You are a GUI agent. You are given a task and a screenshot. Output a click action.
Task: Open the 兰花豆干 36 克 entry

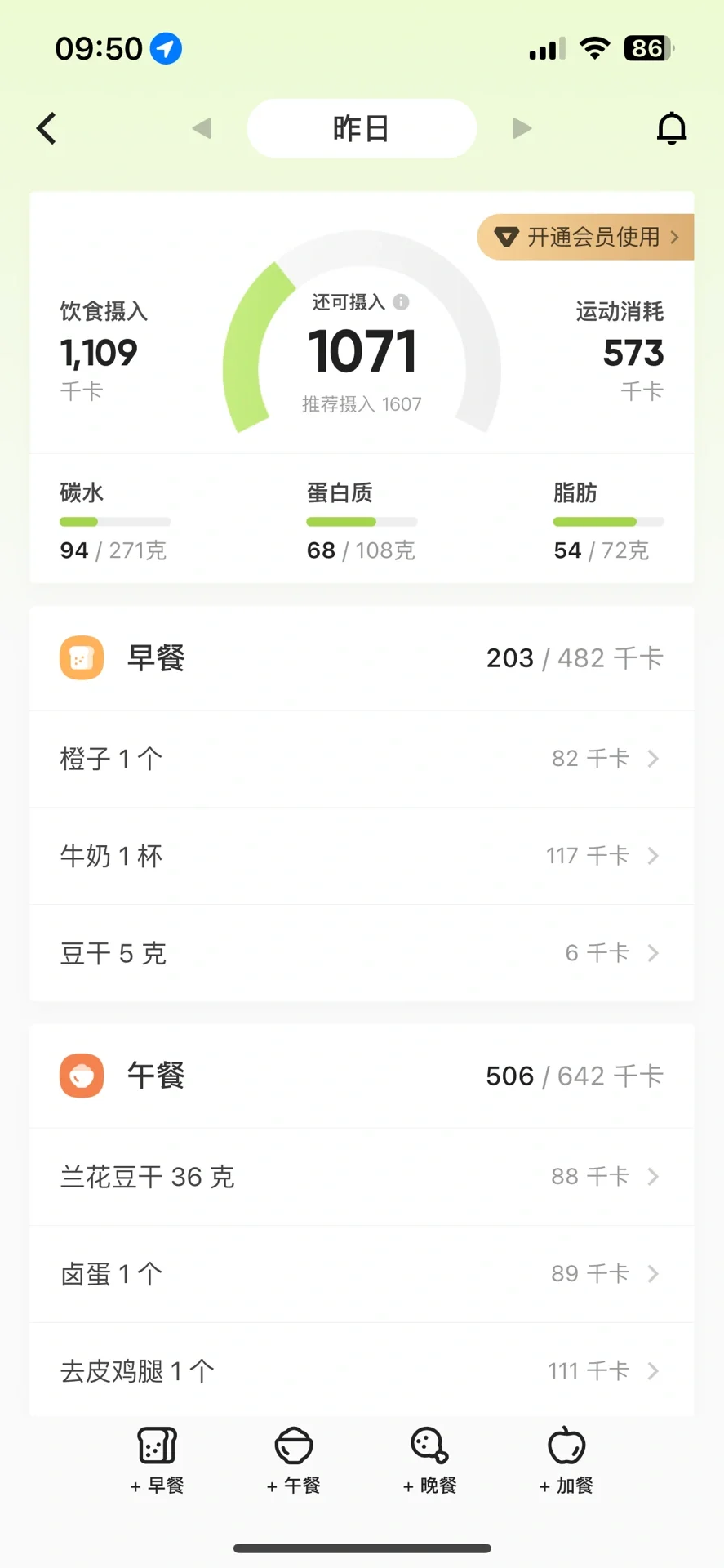(x=362, y=1177)
